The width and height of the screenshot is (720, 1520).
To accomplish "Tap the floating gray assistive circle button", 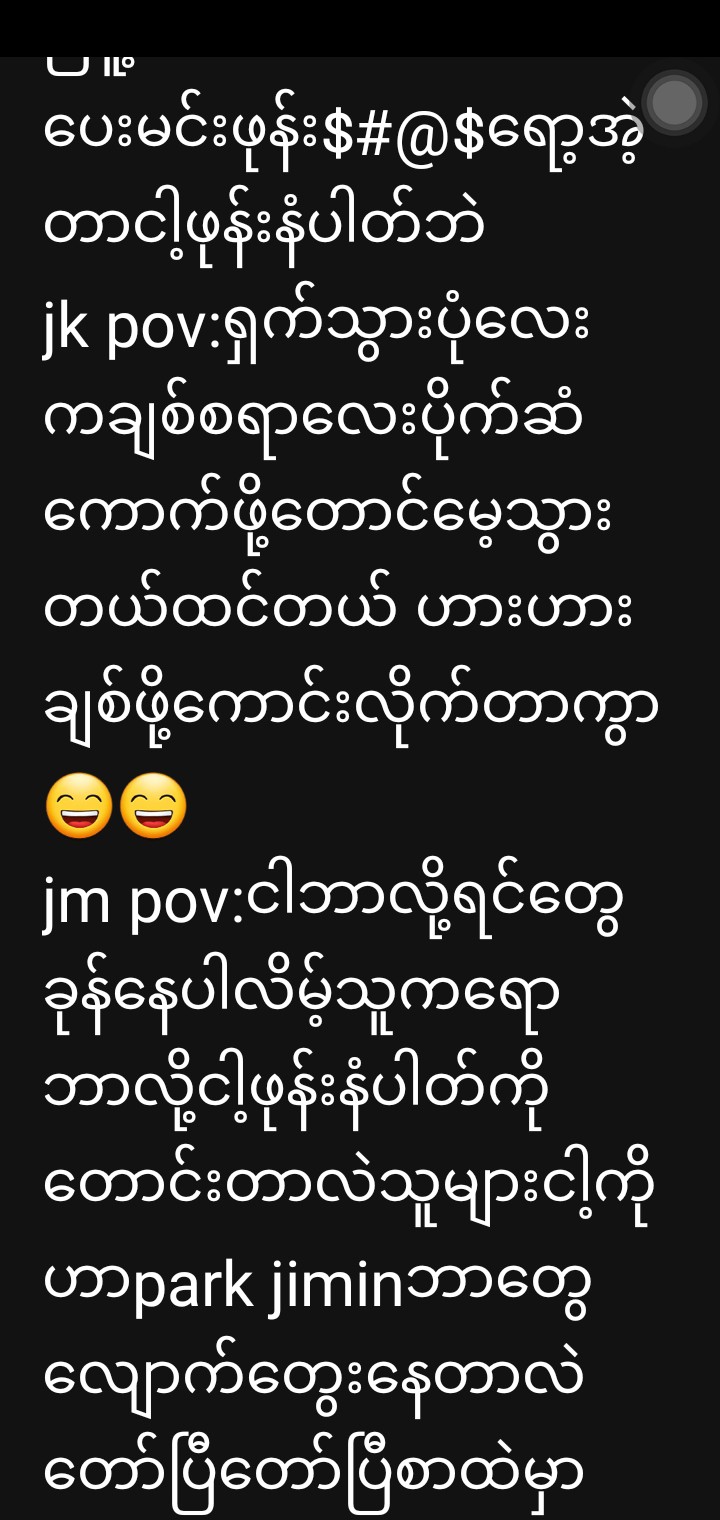I will pyautogui.click(x=674, y=102).
